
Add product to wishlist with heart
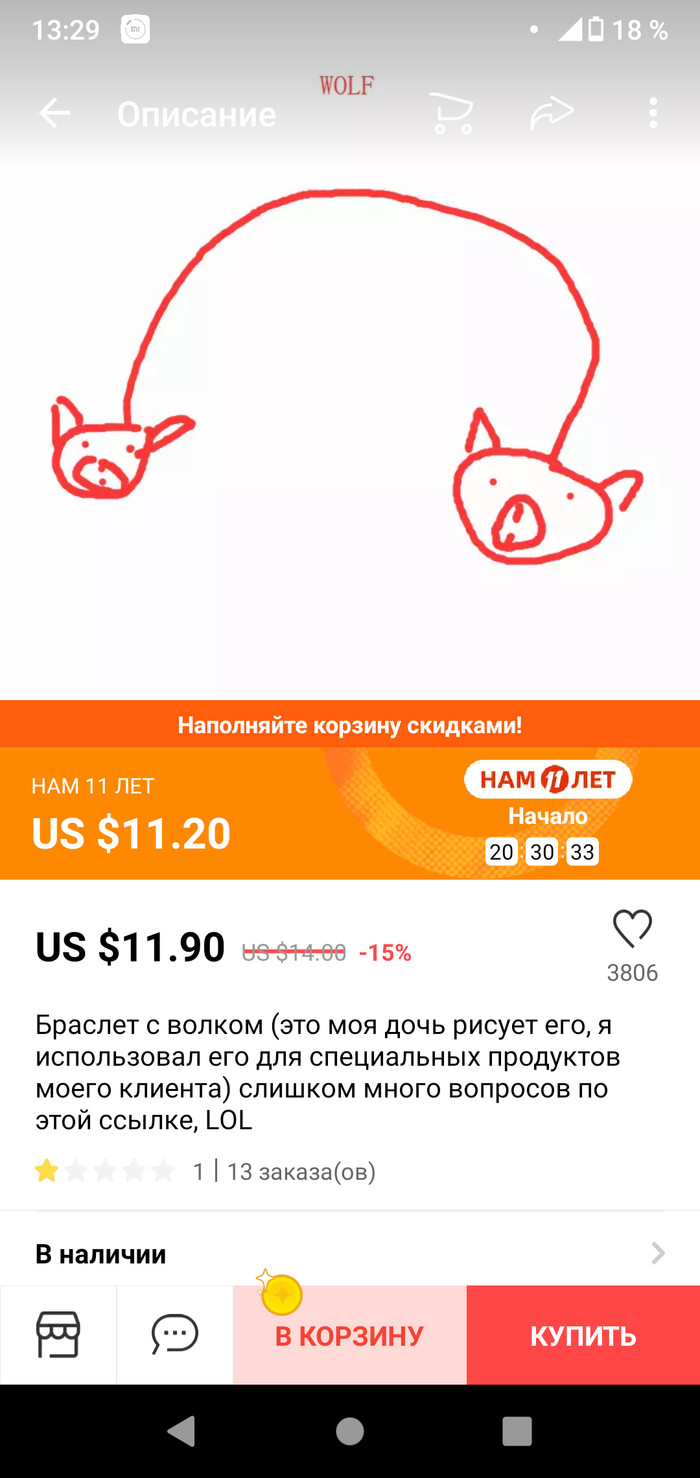(x=632, y=929)
